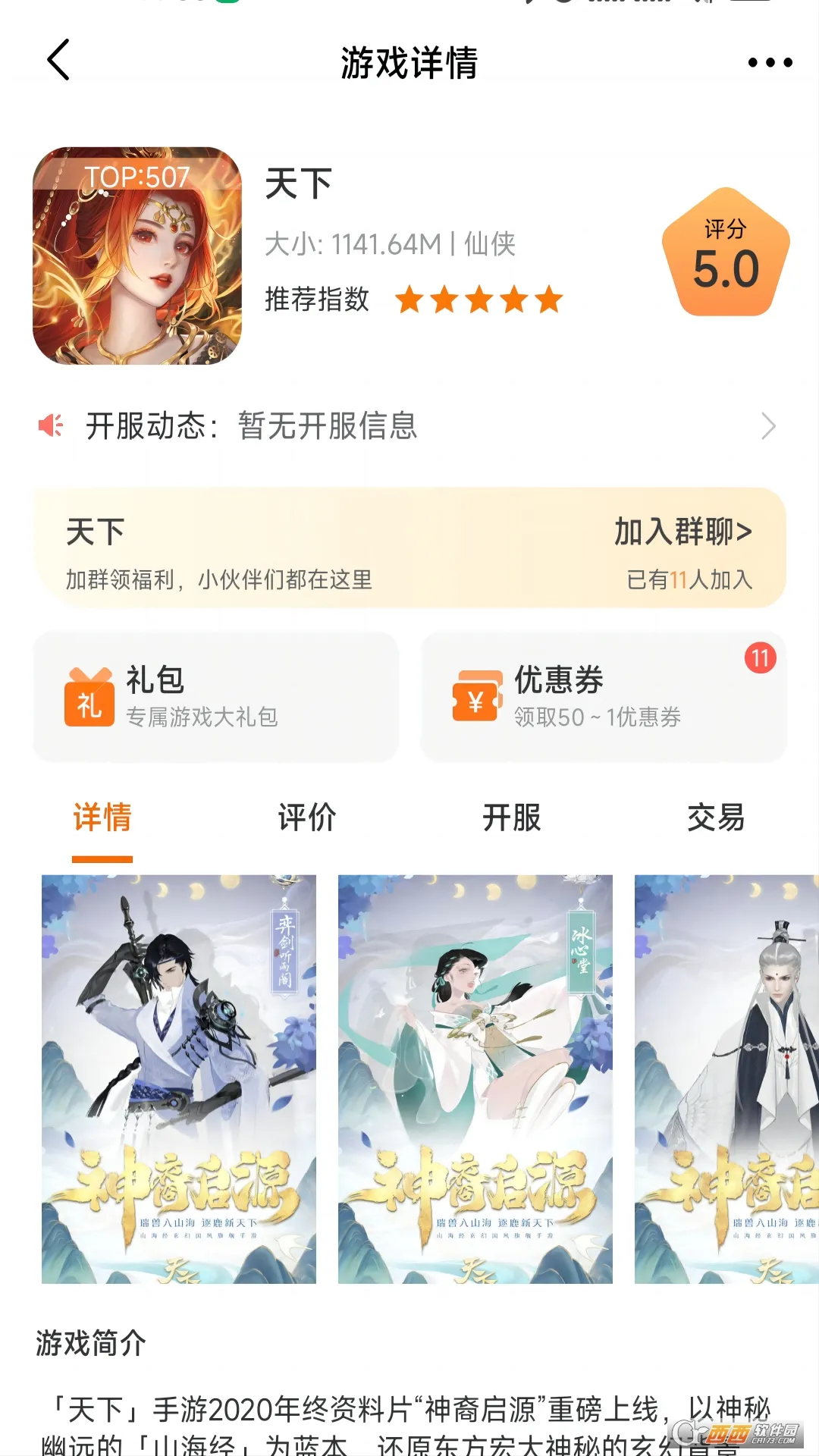Open 加入群聊 group chat panel
819x1456 pixels.
(680, 533)
